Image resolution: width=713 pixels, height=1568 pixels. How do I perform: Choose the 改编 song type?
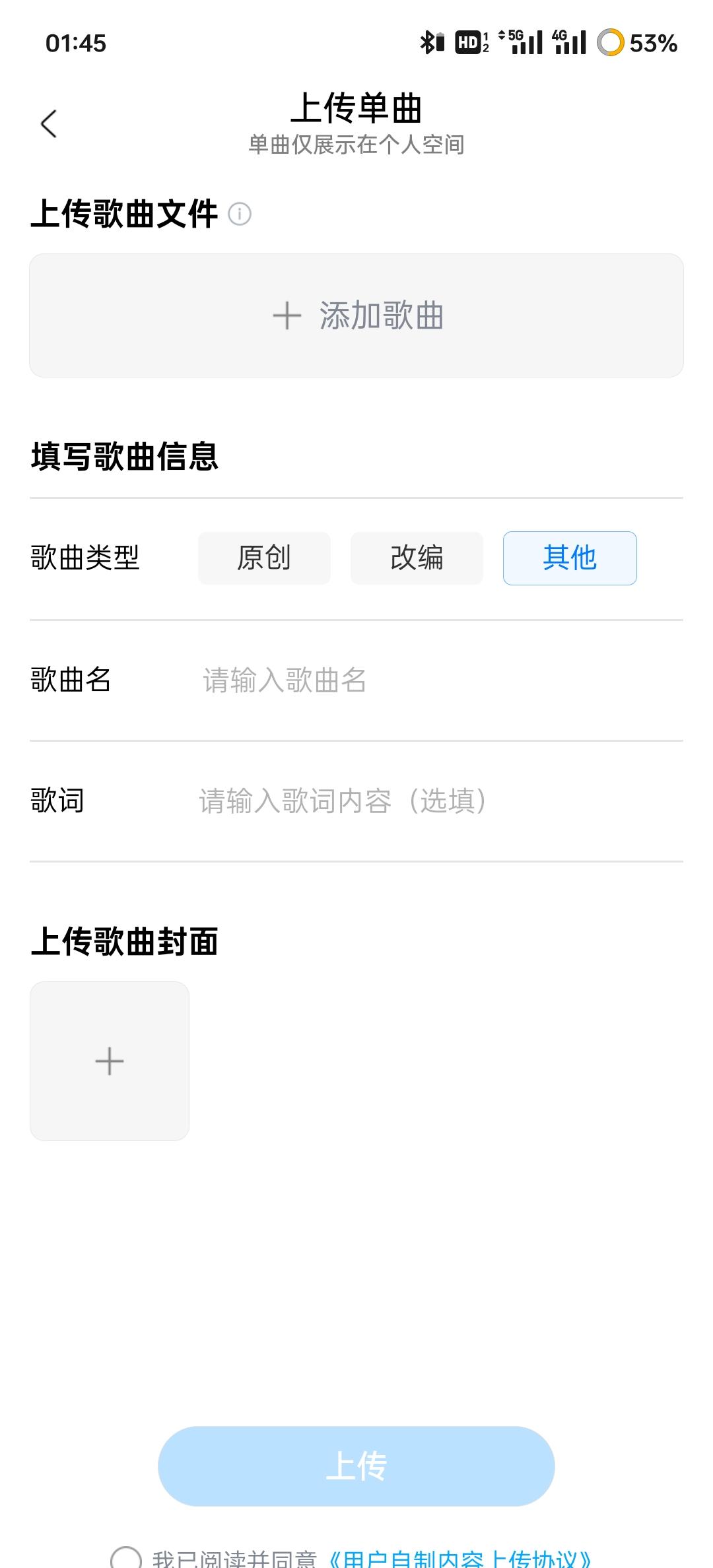coord(417,558)
